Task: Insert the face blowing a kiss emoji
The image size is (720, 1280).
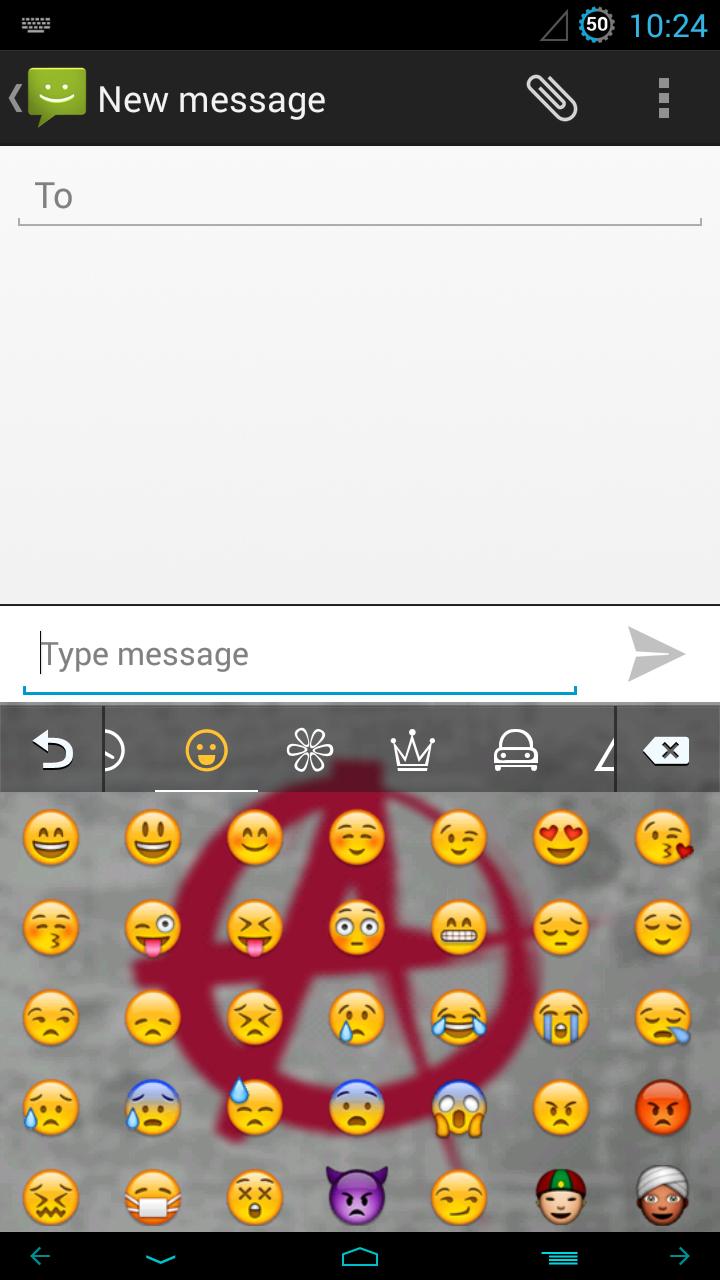Action: pyautogui.click(x=663, y=838)
